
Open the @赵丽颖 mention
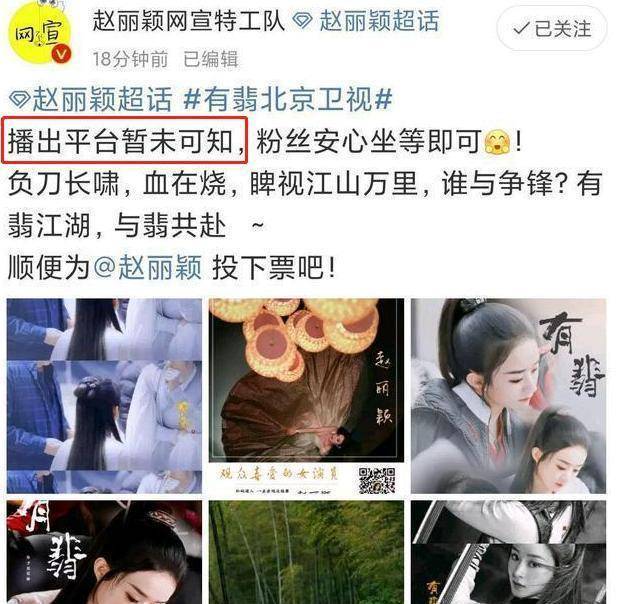click(147, 267)
